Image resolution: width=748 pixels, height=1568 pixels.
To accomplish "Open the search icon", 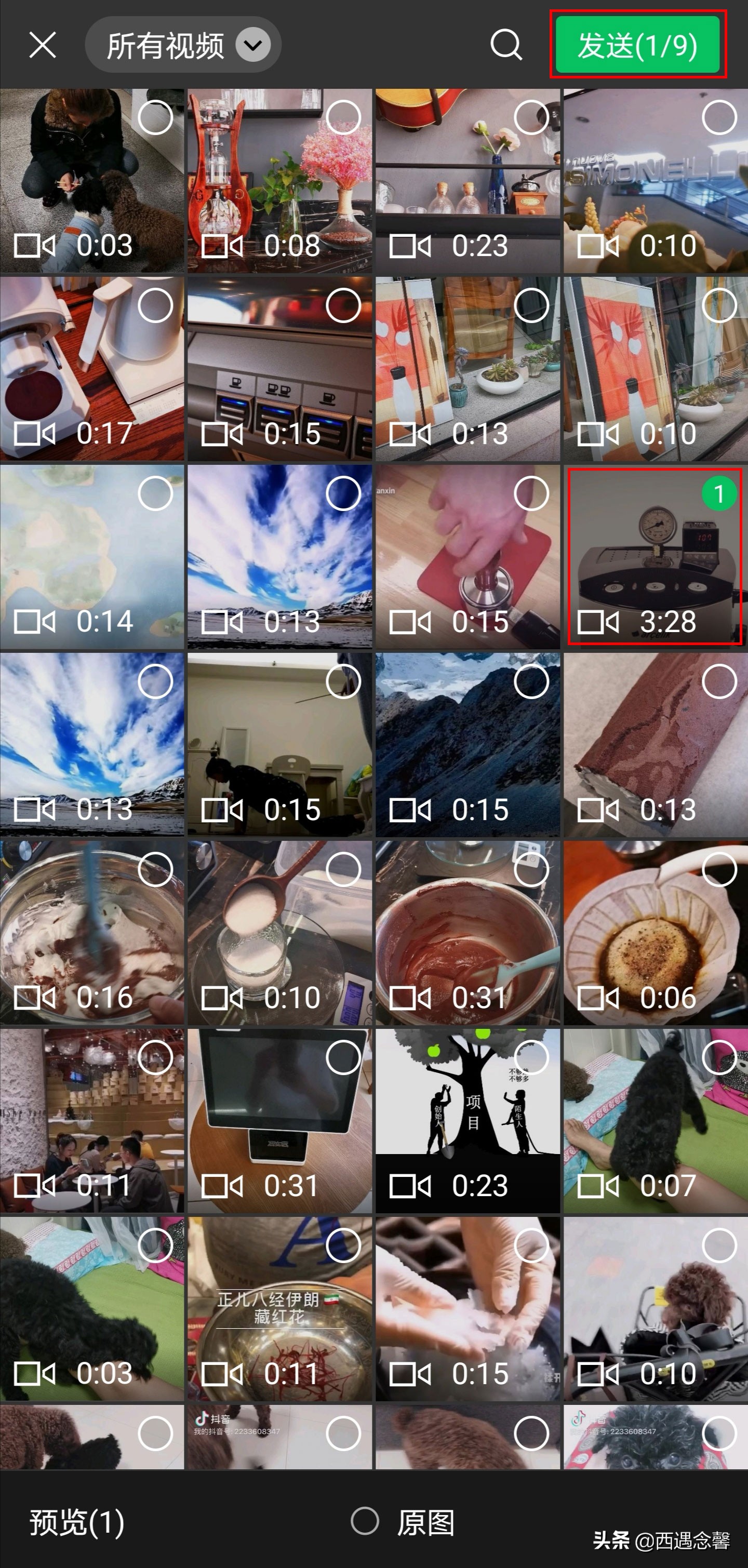I will pos(506,45).
